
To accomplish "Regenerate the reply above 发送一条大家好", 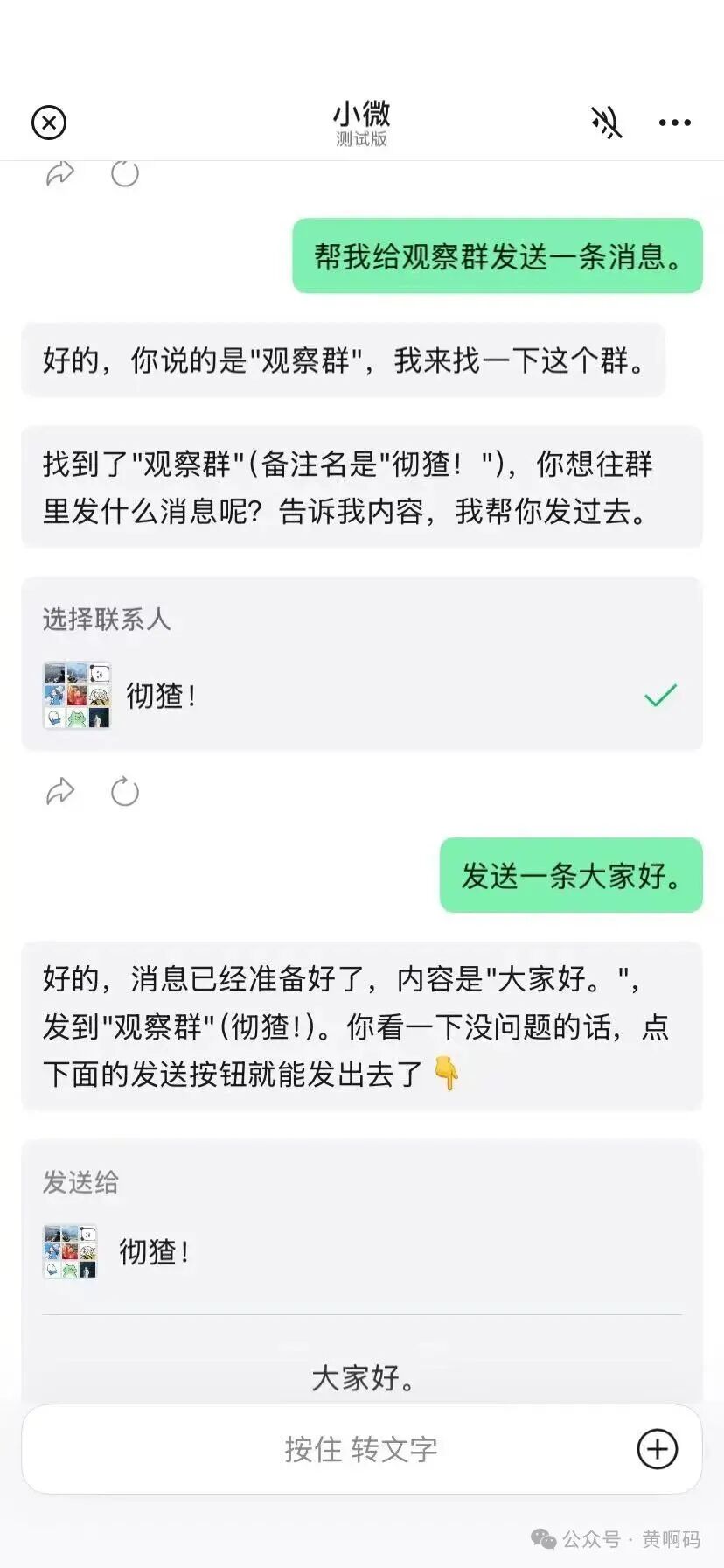I will pyautogui.click(x=125, y=791).
